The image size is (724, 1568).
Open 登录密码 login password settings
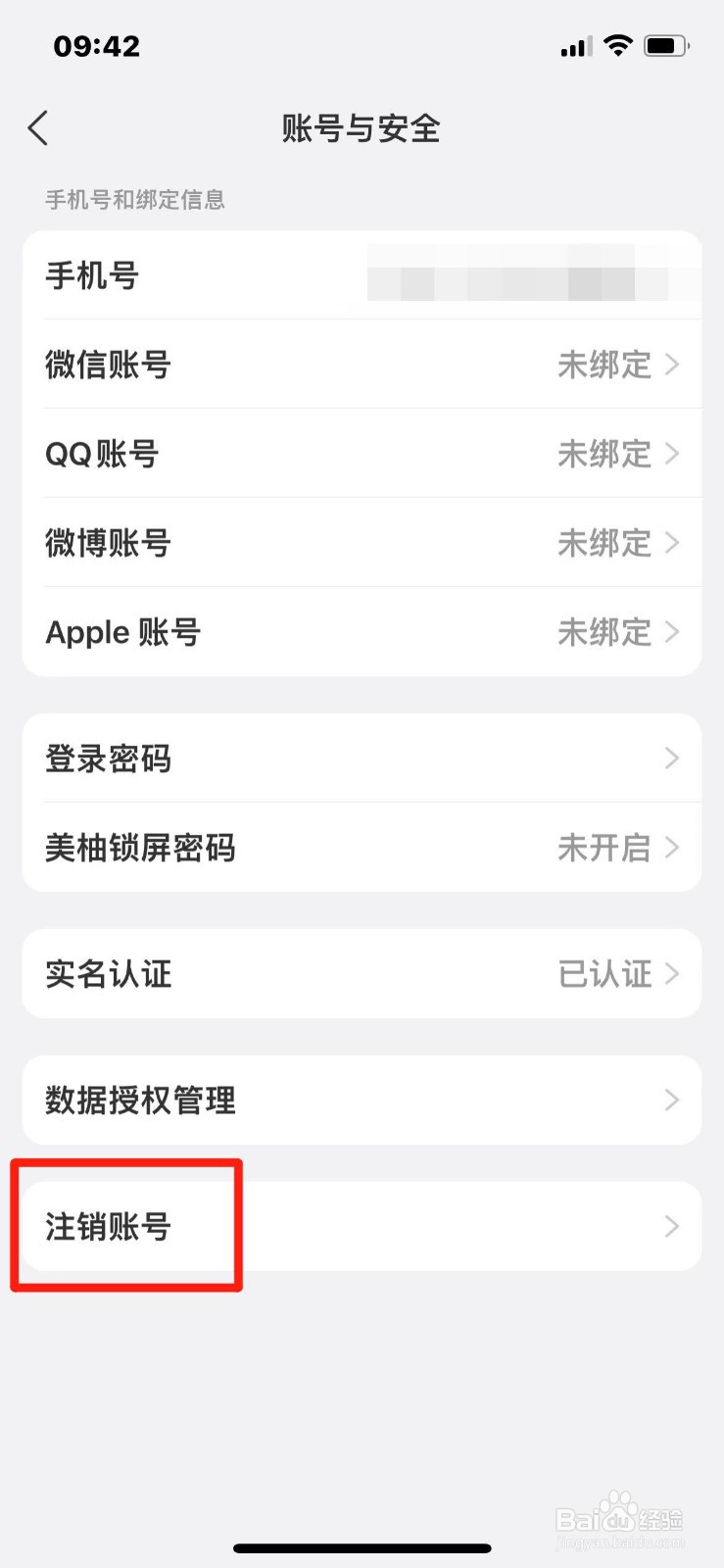[x=362, y=759]
